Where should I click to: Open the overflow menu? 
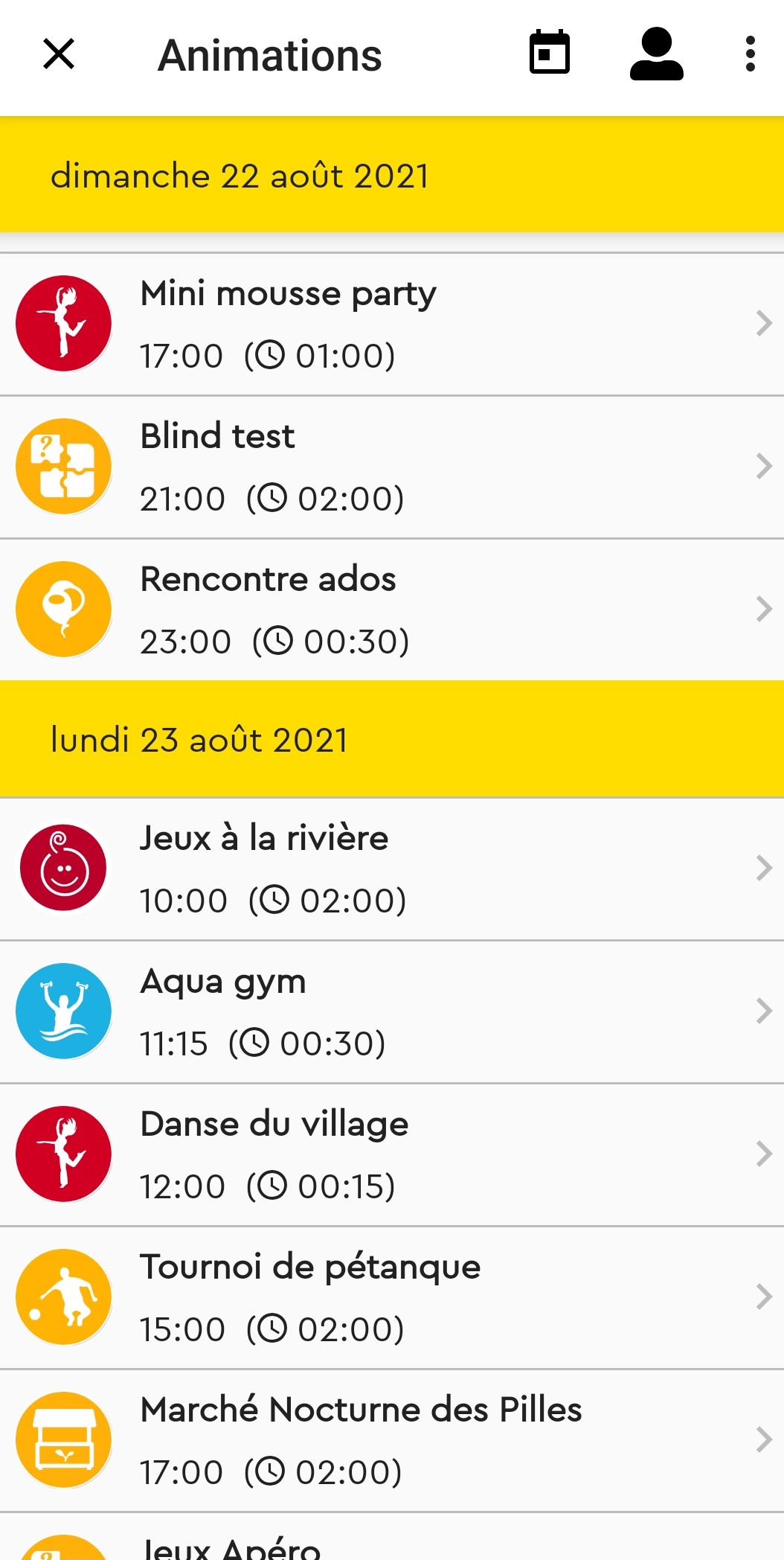(x=750, y=54)
